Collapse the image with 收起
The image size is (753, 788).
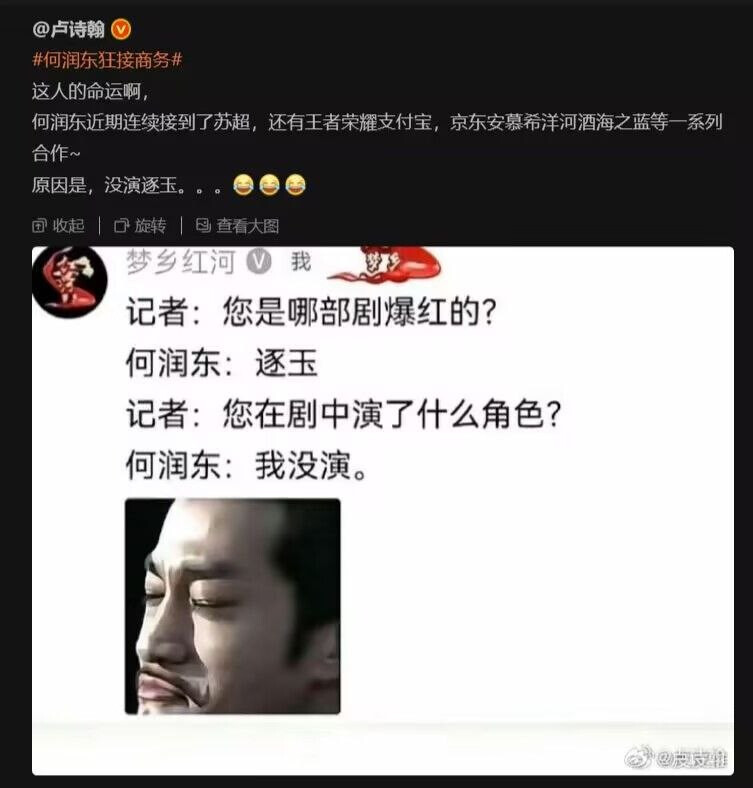coord(58,226)
